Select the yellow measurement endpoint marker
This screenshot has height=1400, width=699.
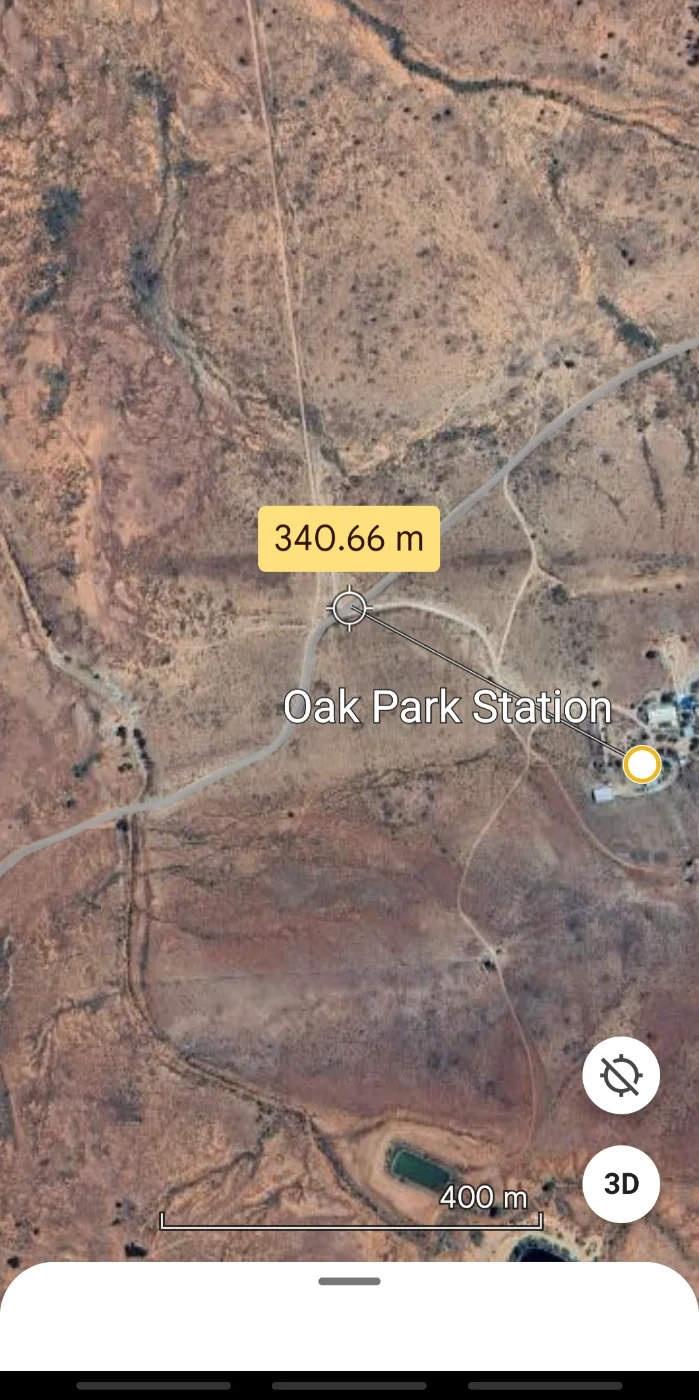point(641,765)
